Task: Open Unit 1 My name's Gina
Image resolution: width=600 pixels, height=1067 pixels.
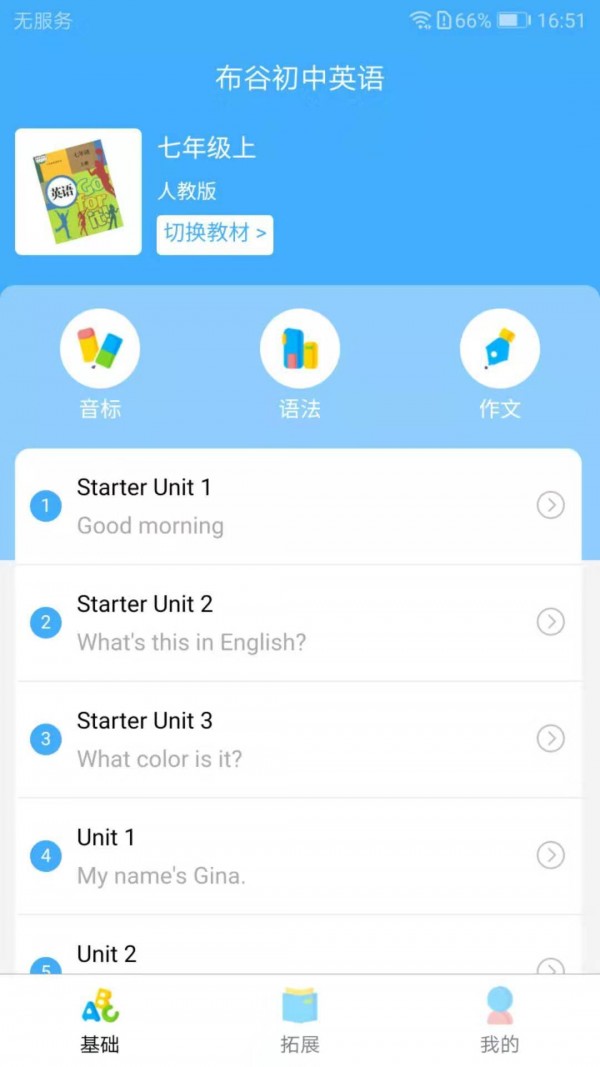Action: [298, 855]
